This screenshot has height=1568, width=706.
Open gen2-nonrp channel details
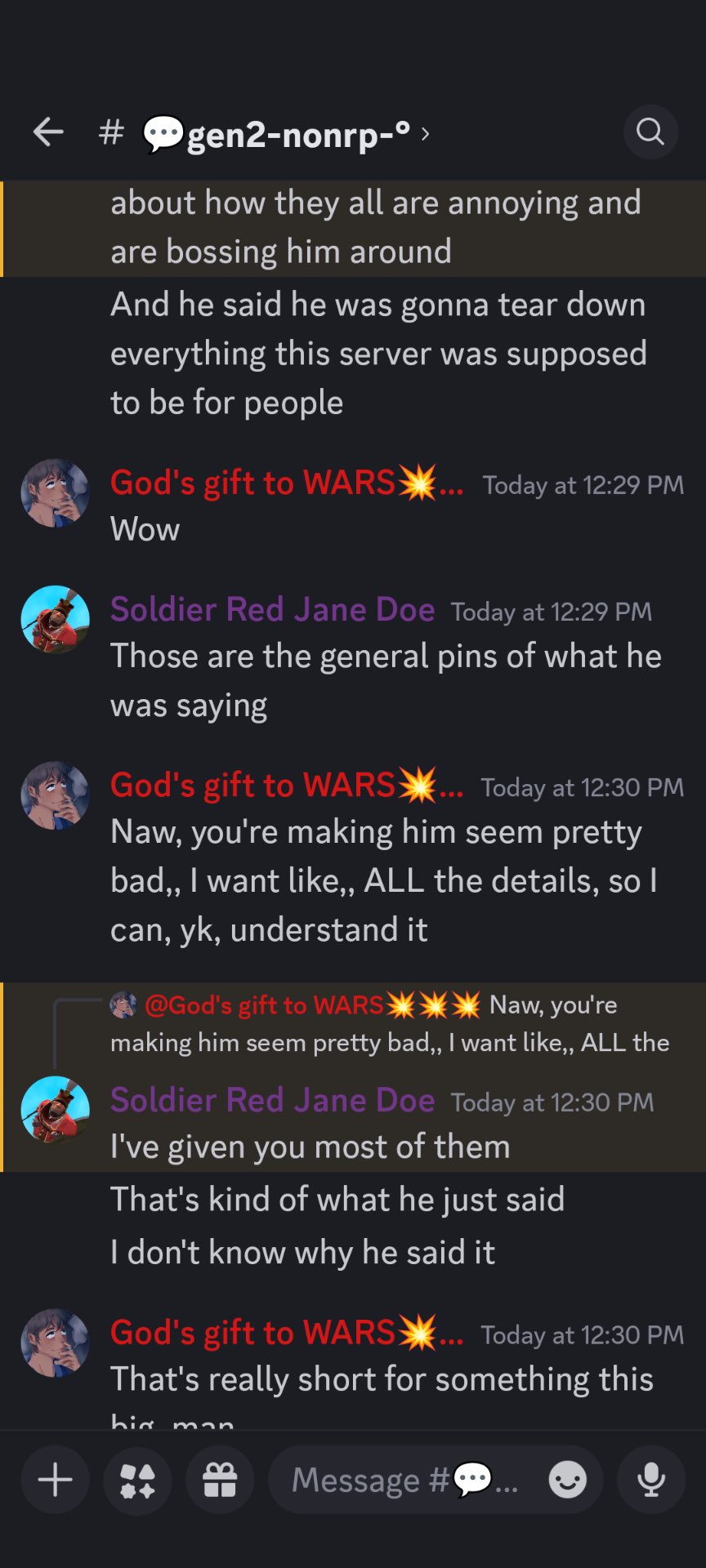pos(286,133)
